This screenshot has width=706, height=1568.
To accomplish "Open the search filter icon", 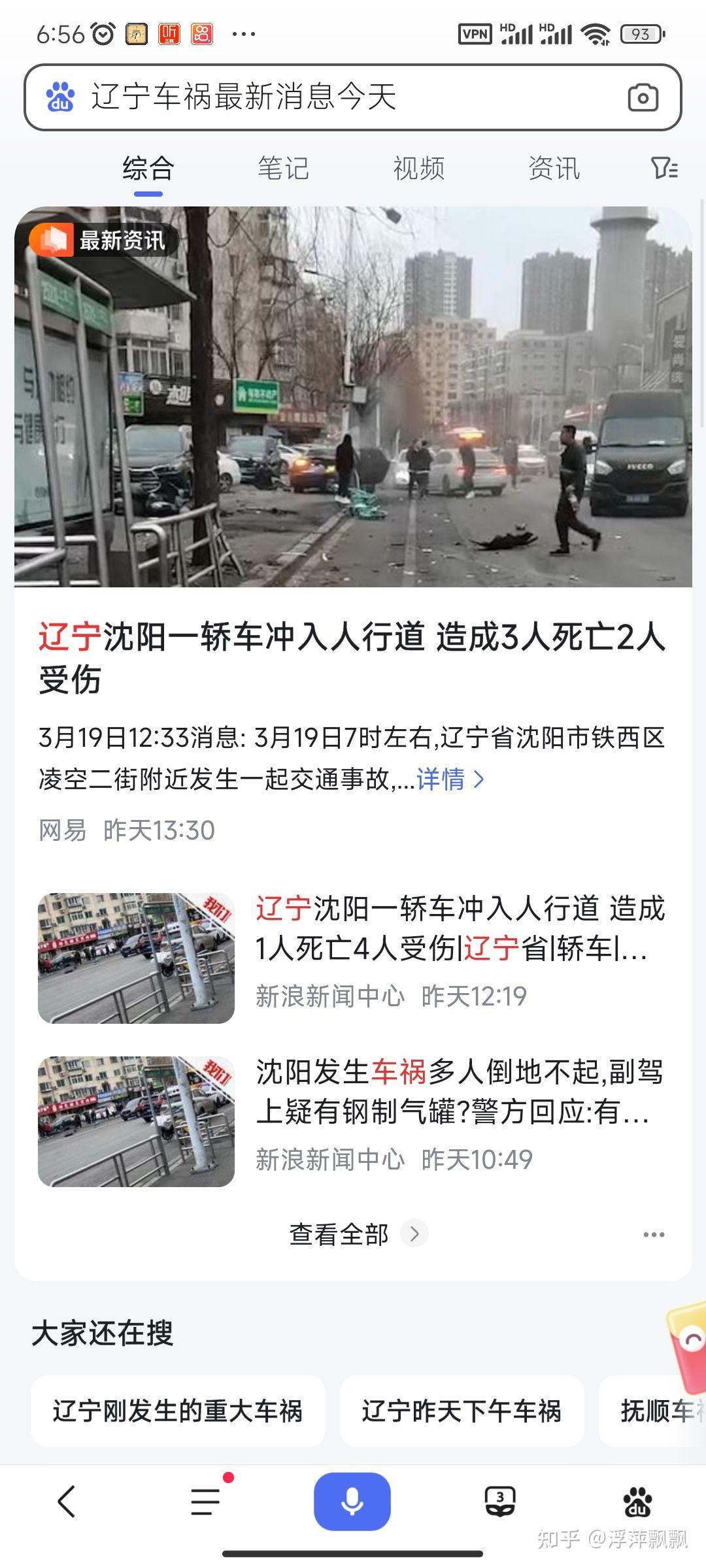I will click(665, 169).
